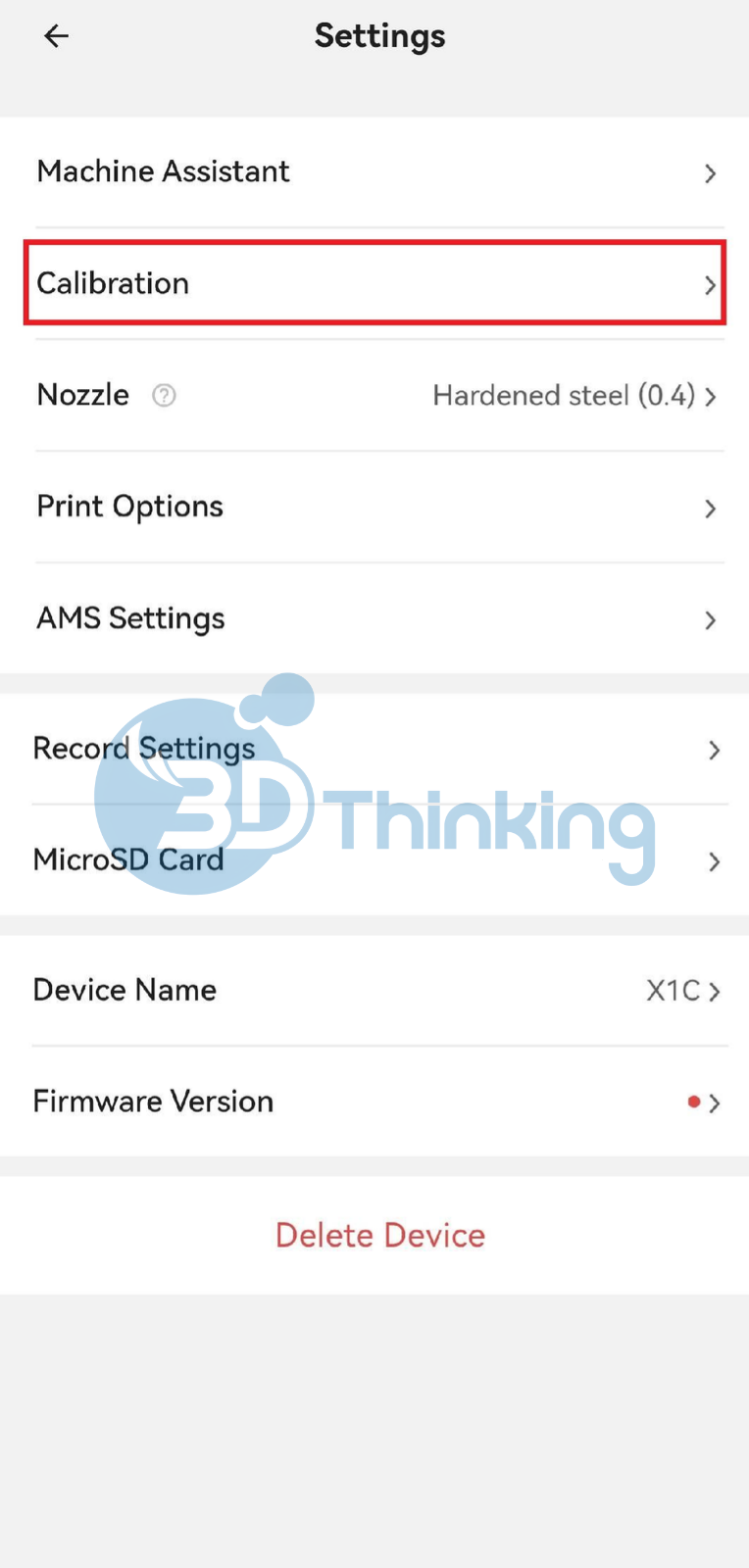Image resolution: width=749 pixels, height=1568 pixels.
Task: Open the Calibration row
Action: click(374, 283)
